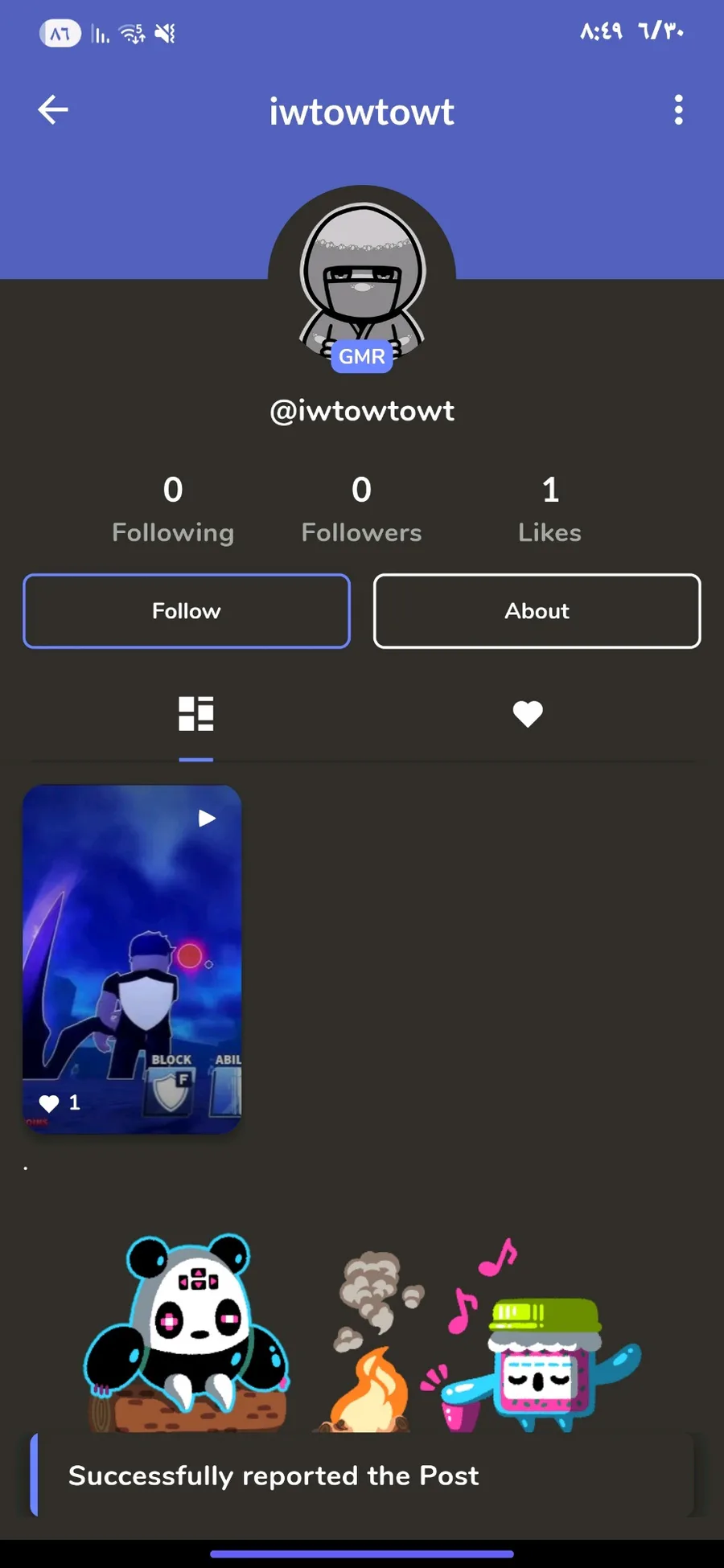
Task: Open the video post with 1 like
Action: pyautogui.click(x=132, y=959)
